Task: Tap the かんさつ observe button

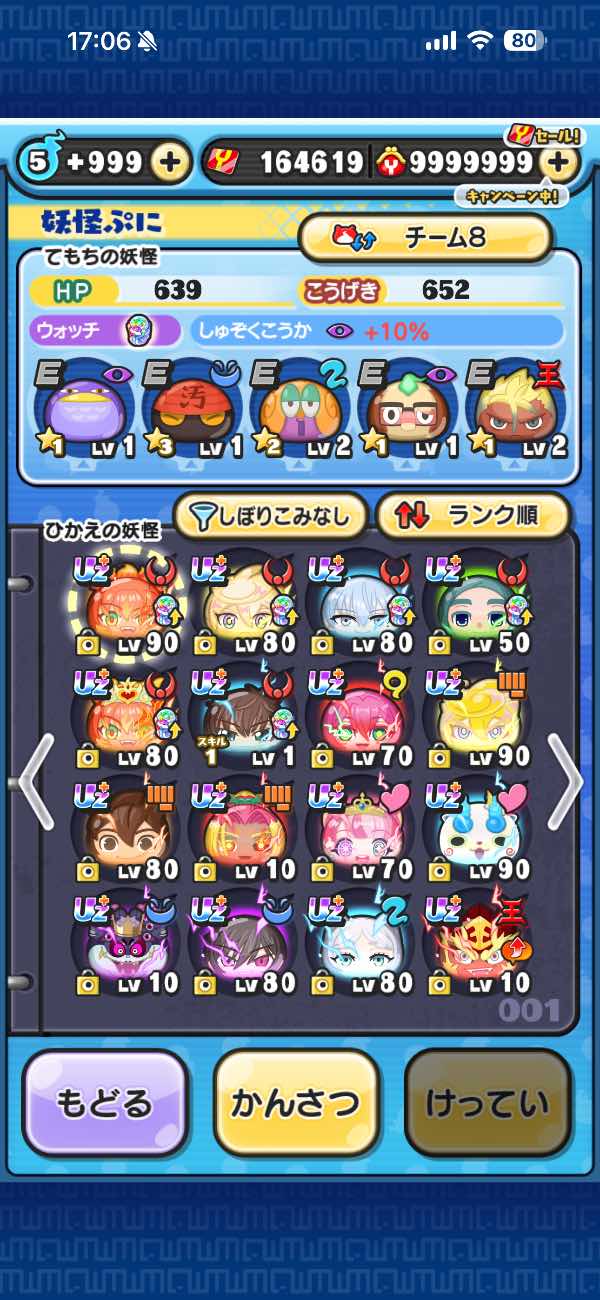Action: pyautogui.click(x=296, y=1103)
